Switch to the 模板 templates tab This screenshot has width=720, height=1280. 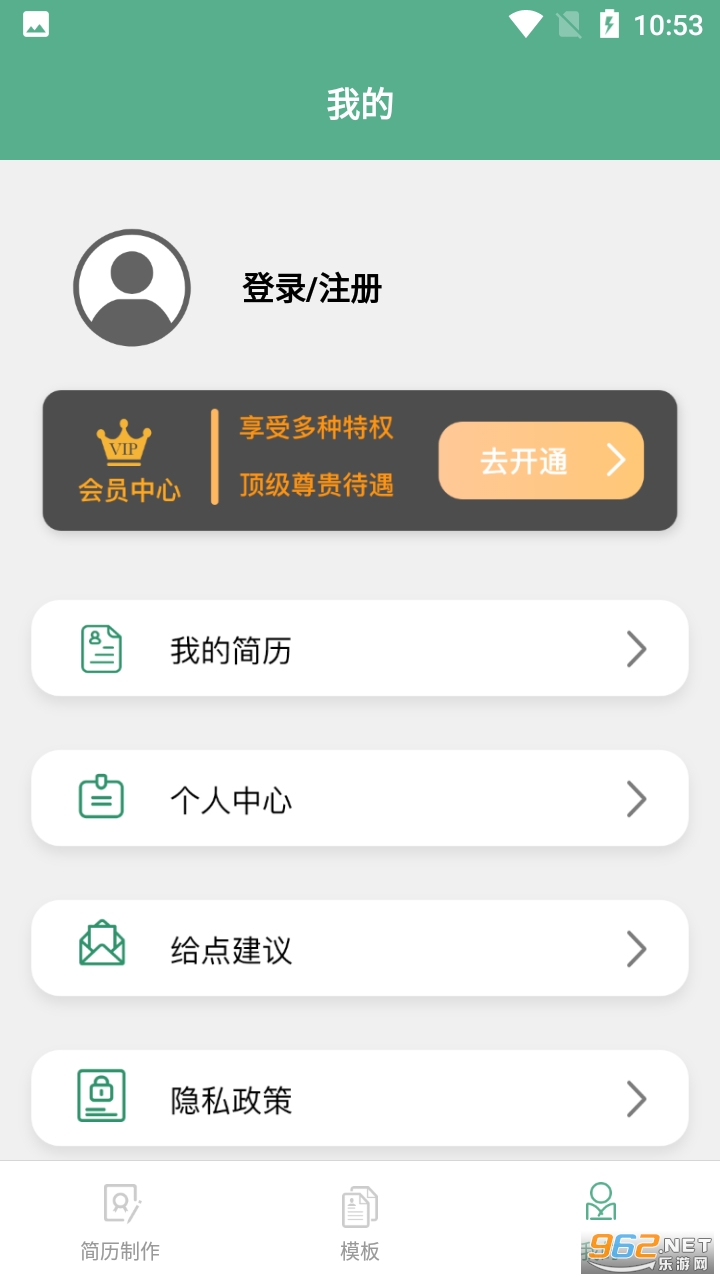360,1221
